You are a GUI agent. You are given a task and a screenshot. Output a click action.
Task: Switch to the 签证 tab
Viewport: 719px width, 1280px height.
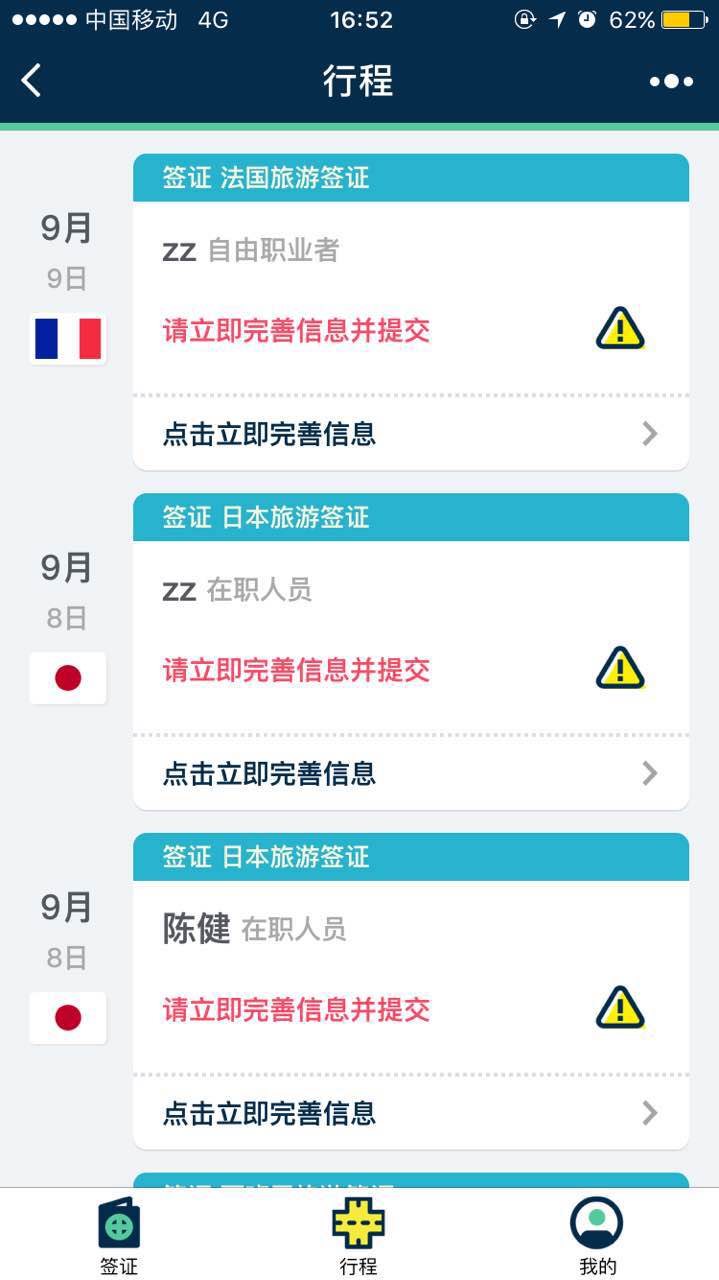click(x=119, y=1236)
